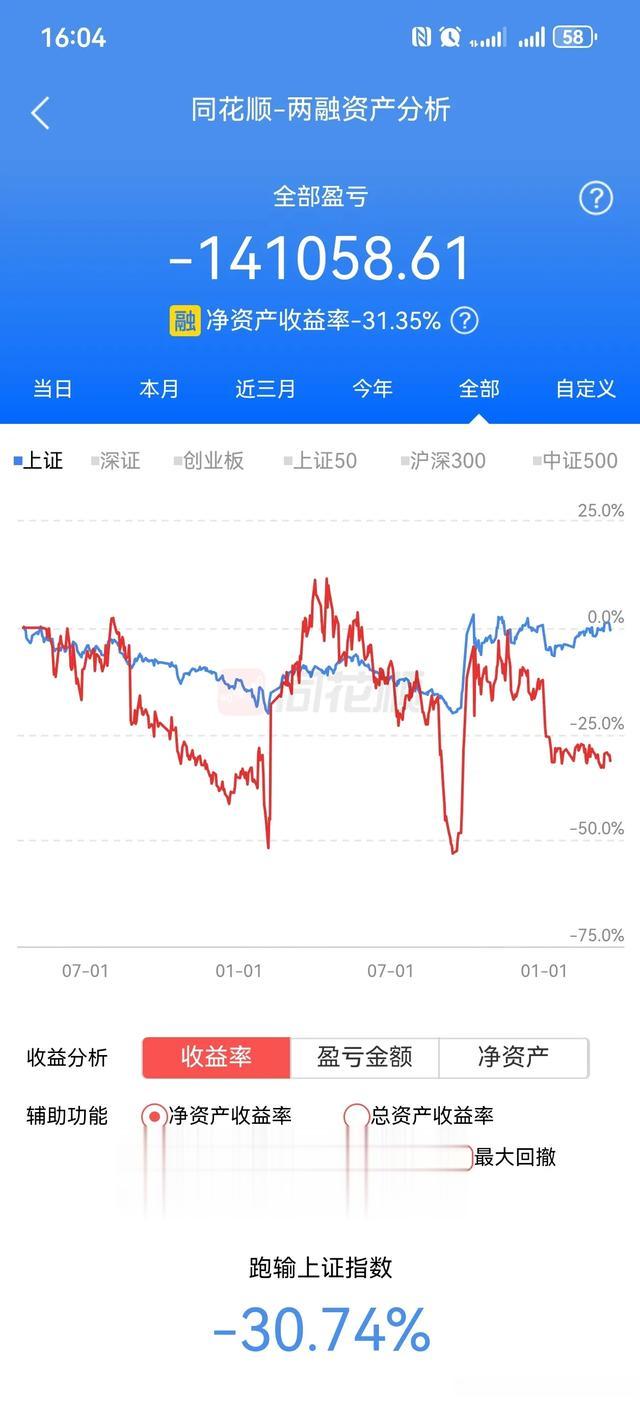The image size is (640, 1406).
Task: Select 净资产收益率 radio option
Action: pos(217,1116)
